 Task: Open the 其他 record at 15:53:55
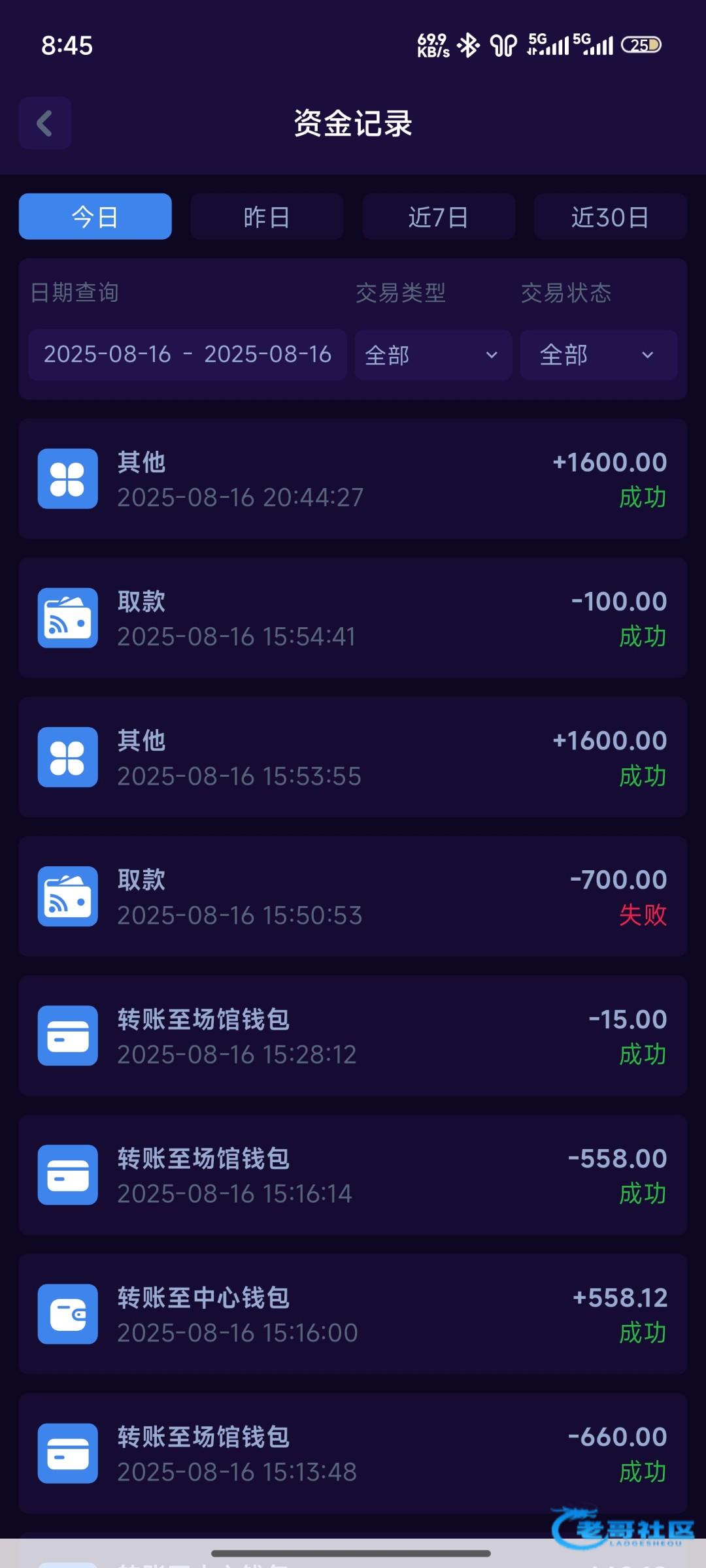pyautogui.click(x=353, y=757)
